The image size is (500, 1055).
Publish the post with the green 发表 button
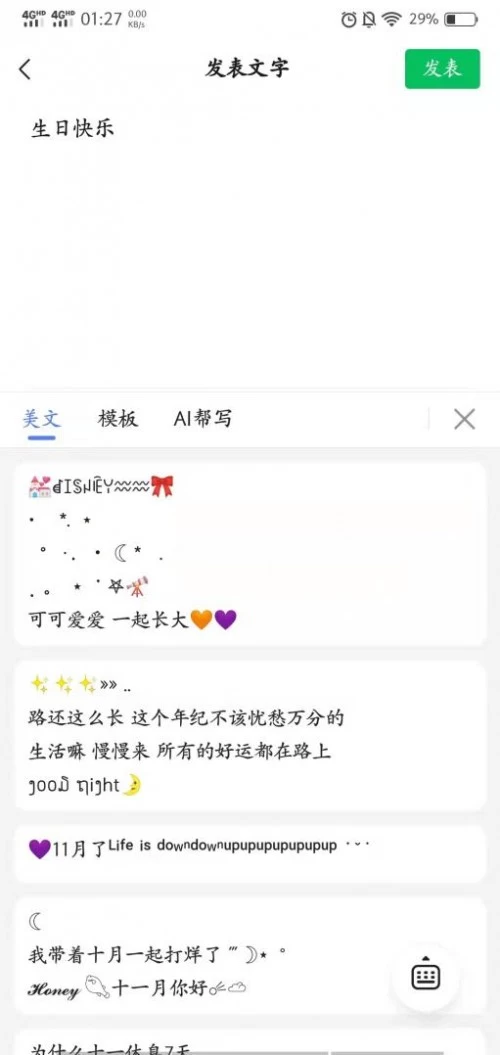(x=442, y=69)
